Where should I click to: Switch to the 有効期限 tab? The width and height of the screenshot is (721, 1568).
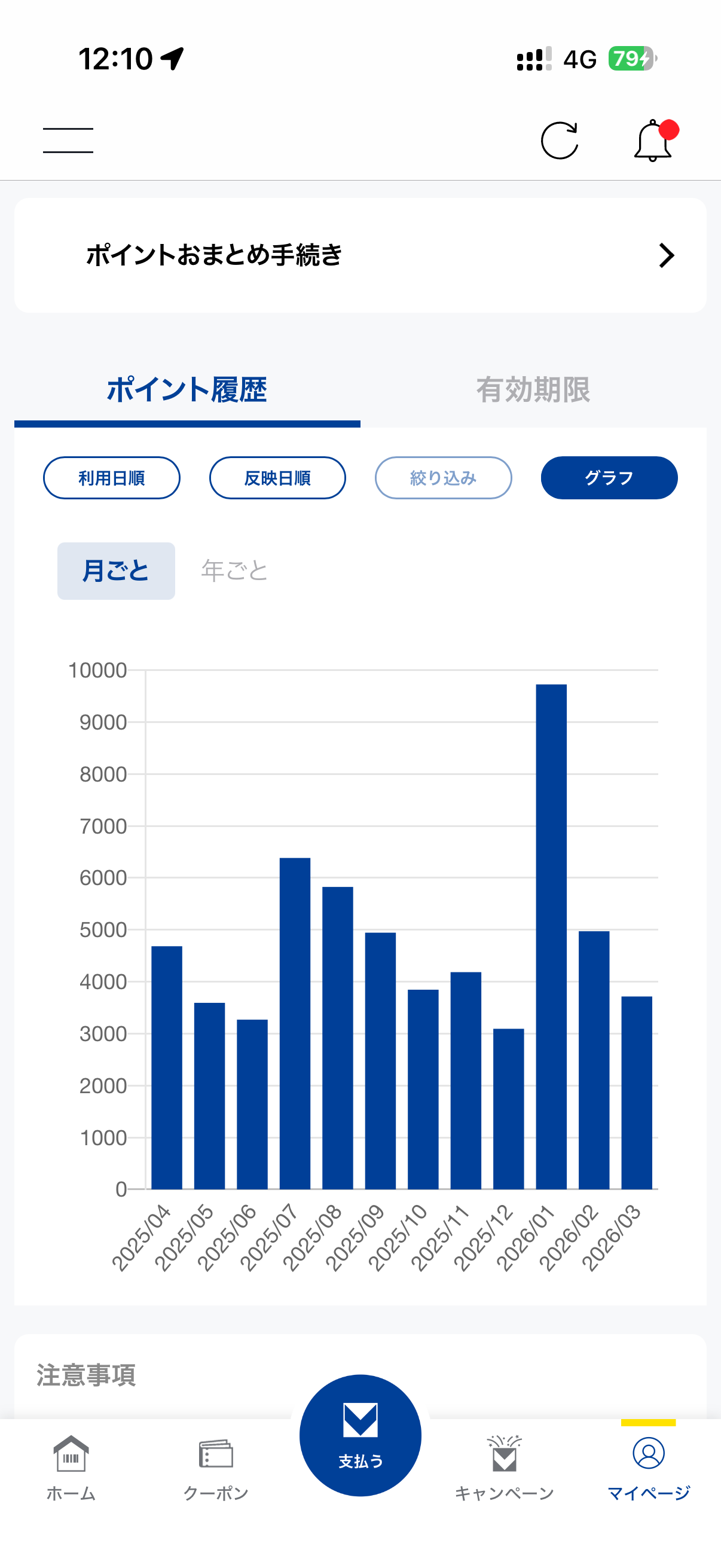coord(534,390)
